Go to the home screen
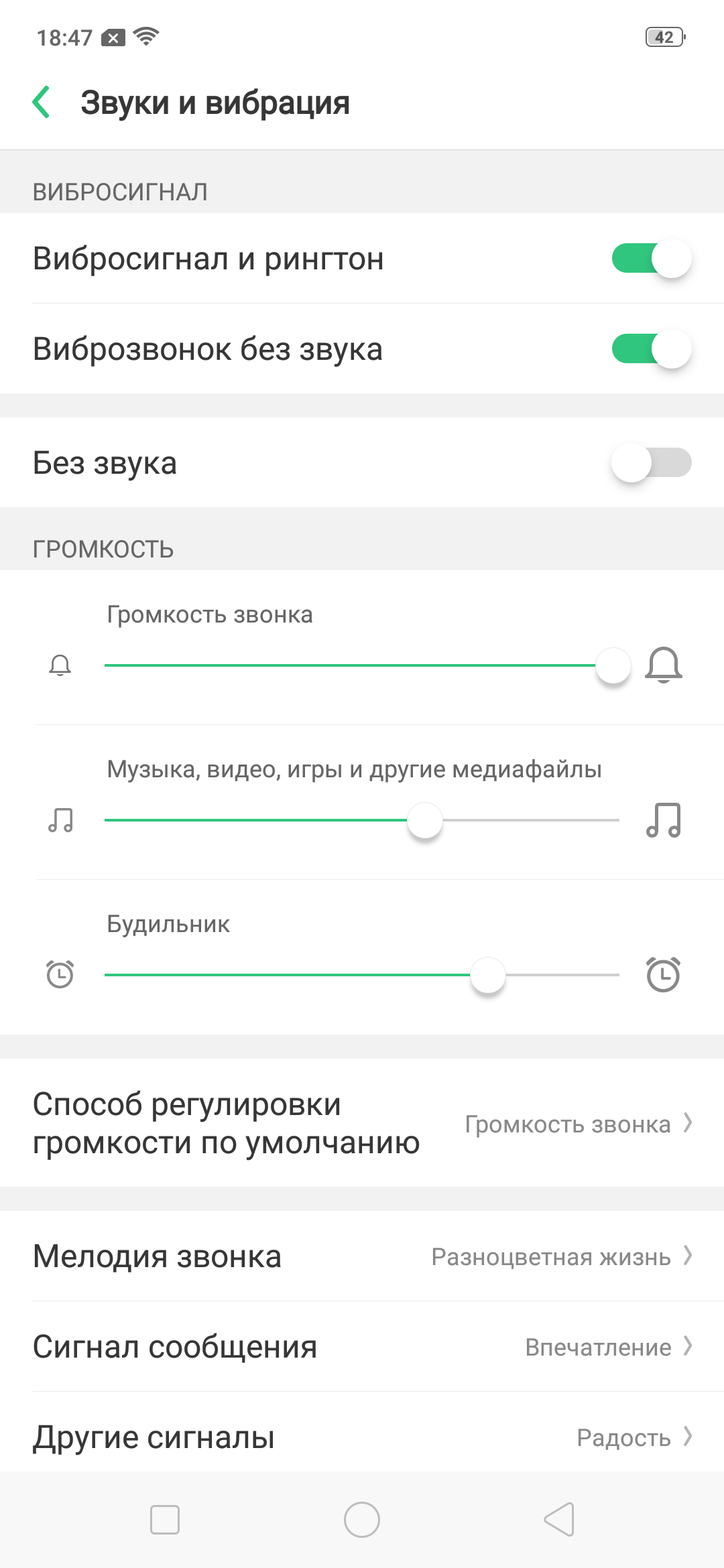Screen dimensions: 724x1568 point(362,1520)
